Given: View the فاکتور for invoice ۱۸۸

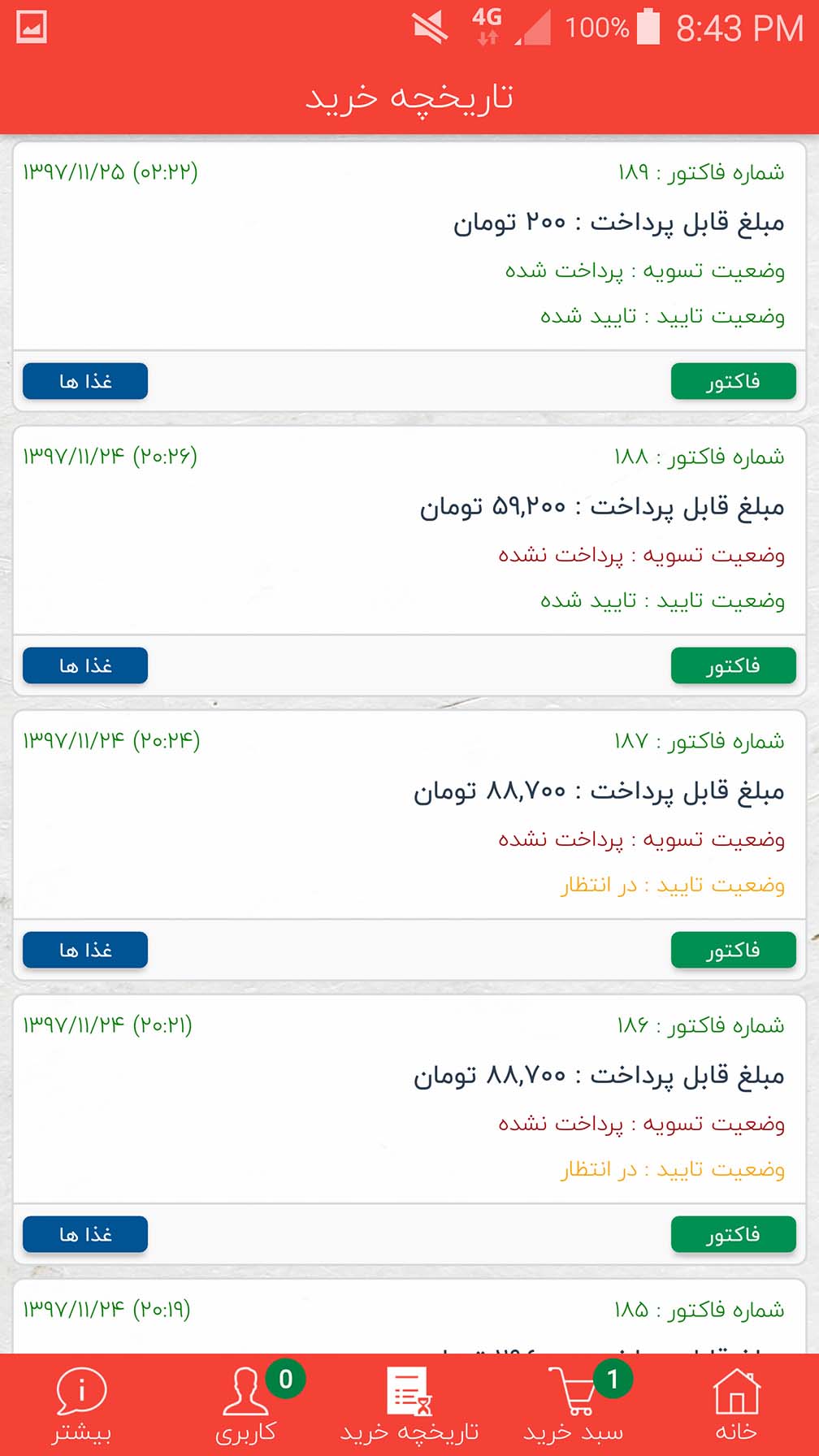Looking at the screenshot, I should click(733, 665).
